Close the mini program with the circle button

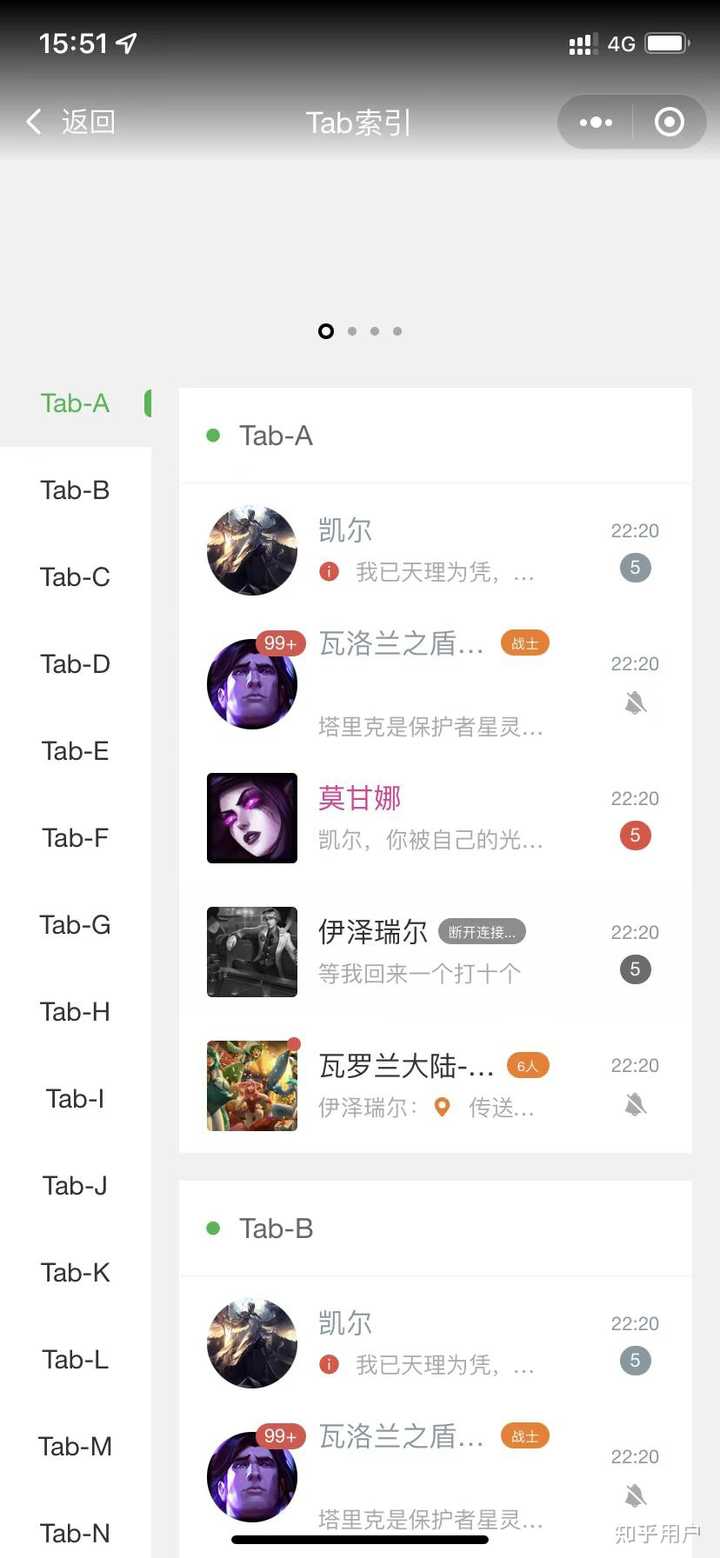[x=669, y=122]
